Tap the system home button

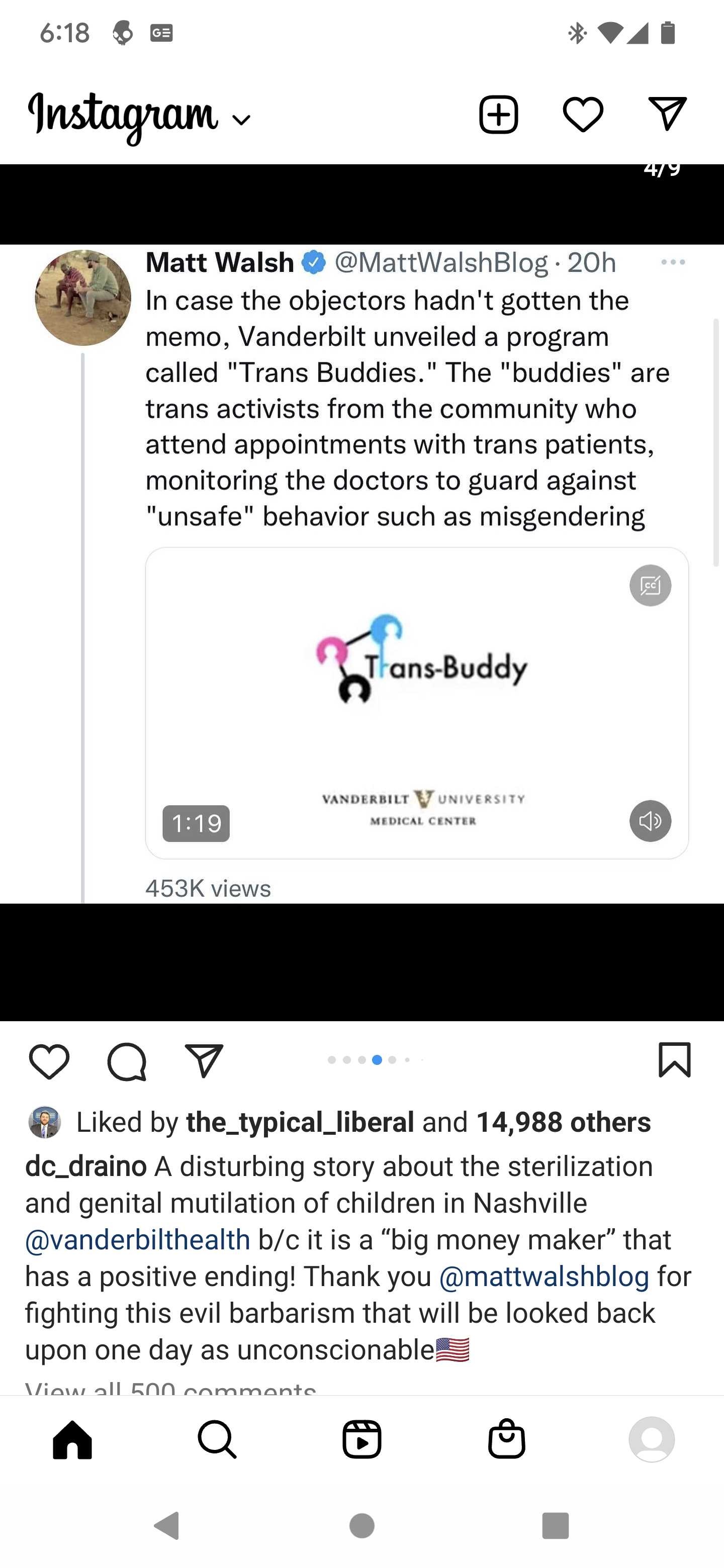tap(363, 1525)
